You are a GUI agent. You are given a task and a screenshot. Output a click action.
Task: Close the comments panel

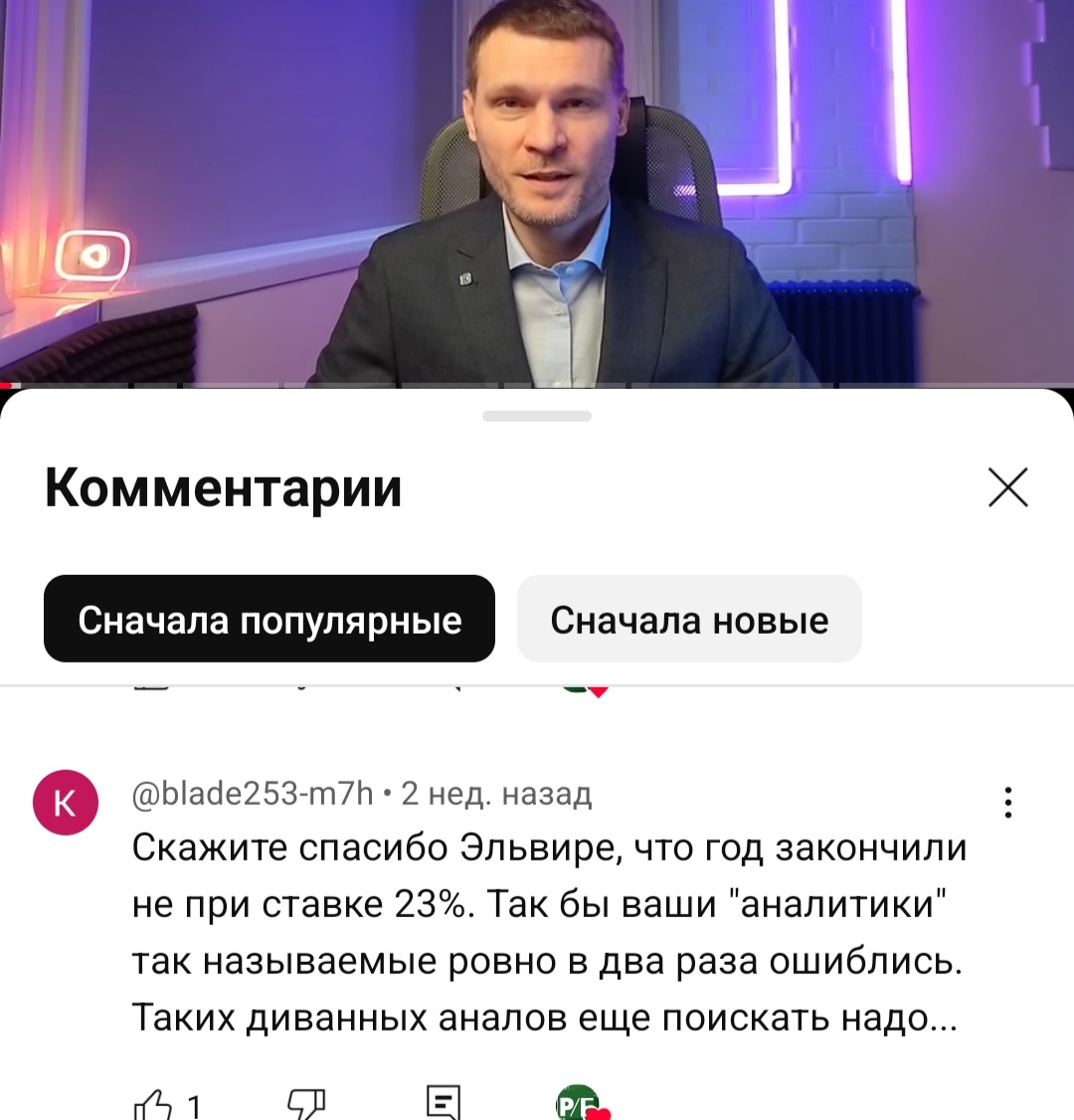tap(1008, 488)
